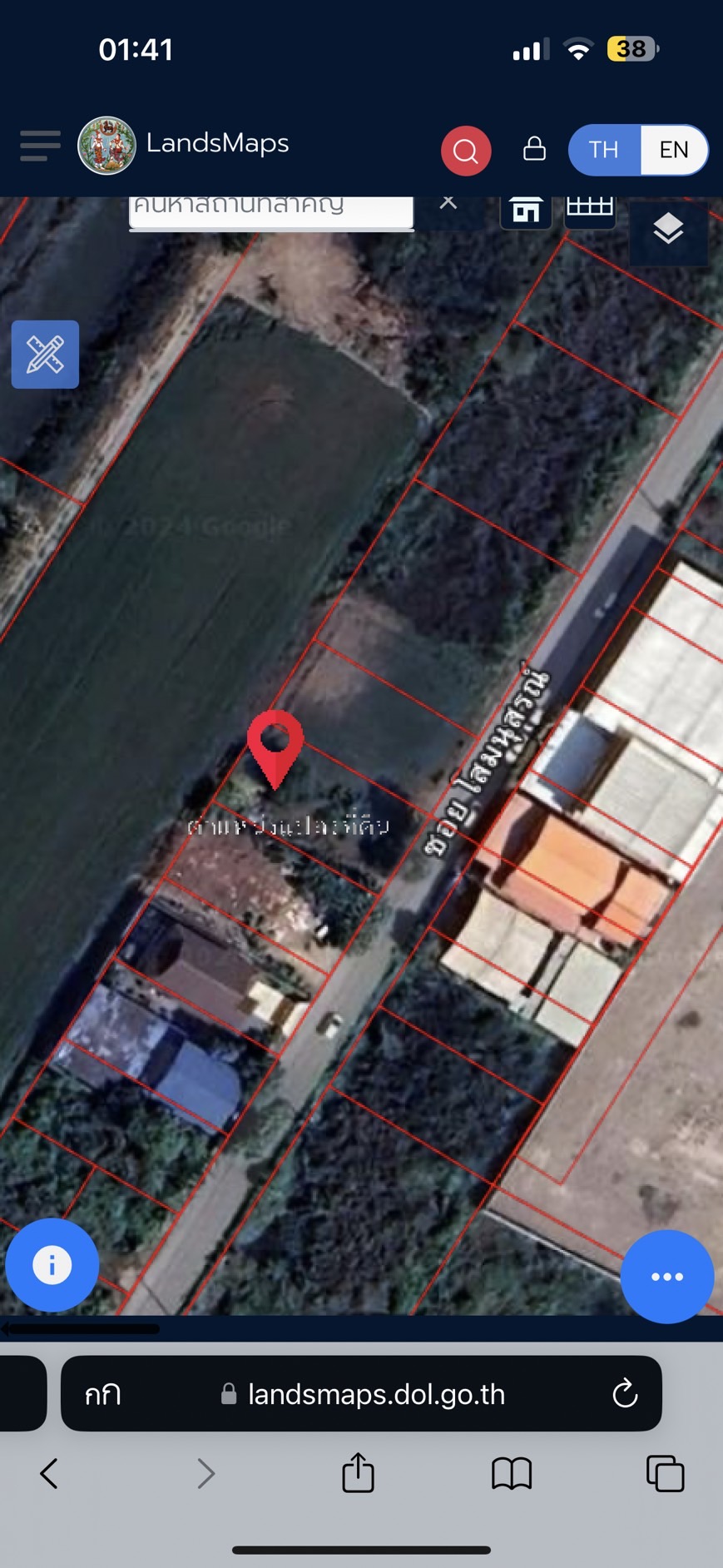Open the info button

tap(52, 1265)
